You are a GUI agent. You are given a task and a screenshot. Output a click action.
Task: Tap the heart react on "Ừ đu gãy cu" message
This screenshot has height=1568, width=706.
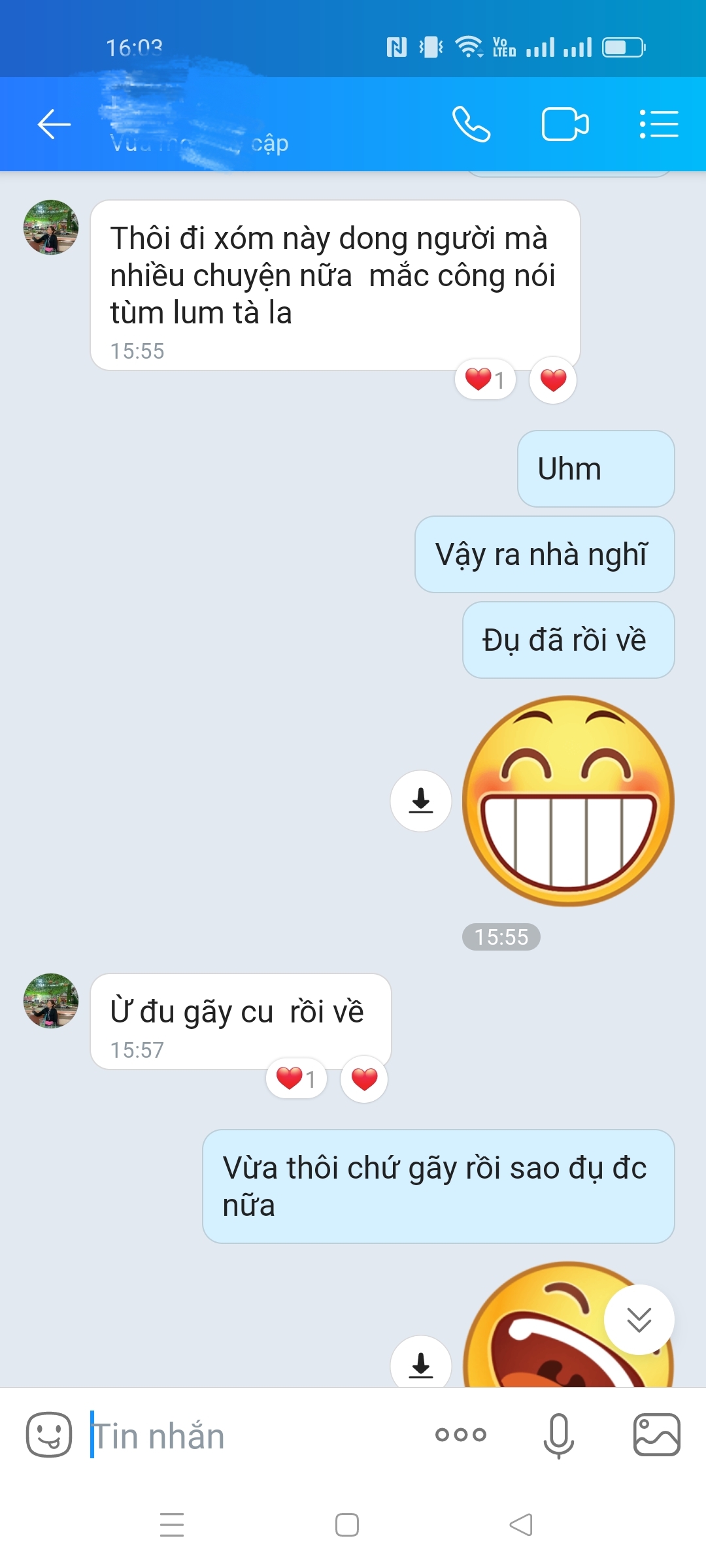tap(364, 1079)
